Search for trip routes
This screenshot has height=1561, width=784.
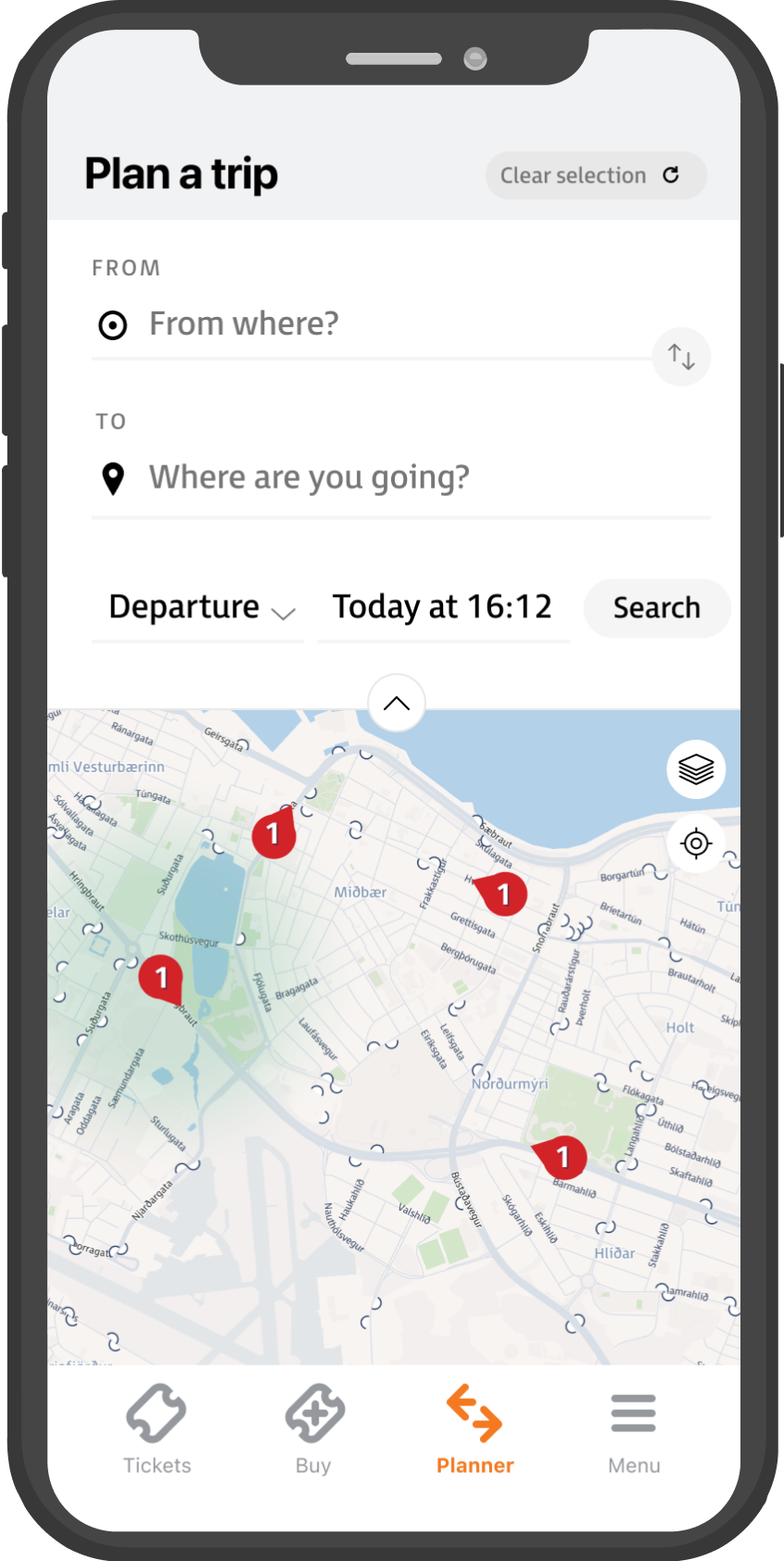(x=656, y=608)
